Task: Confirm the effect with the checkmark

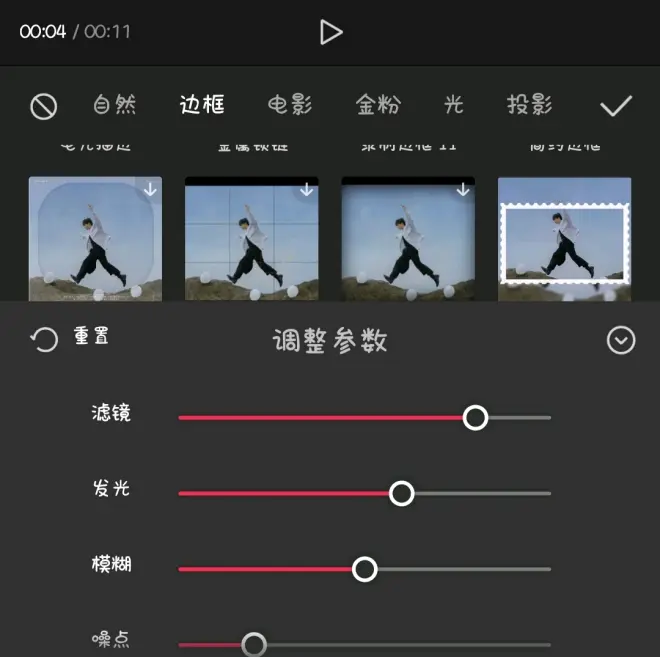Action: pyautogui.click(x=616, y=106)
